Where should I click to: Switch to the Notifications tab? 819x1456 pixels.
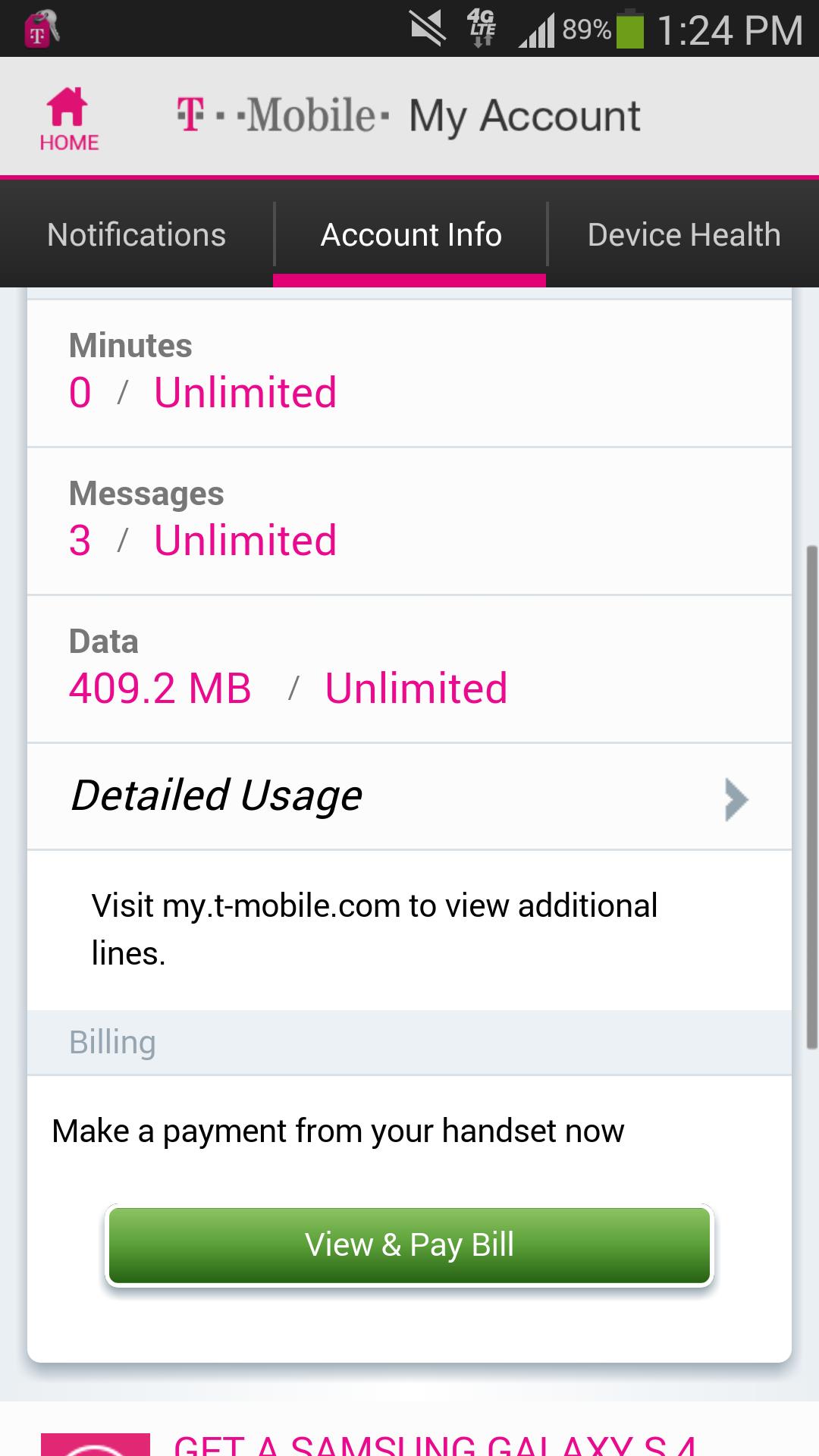(x=136, y=234)
